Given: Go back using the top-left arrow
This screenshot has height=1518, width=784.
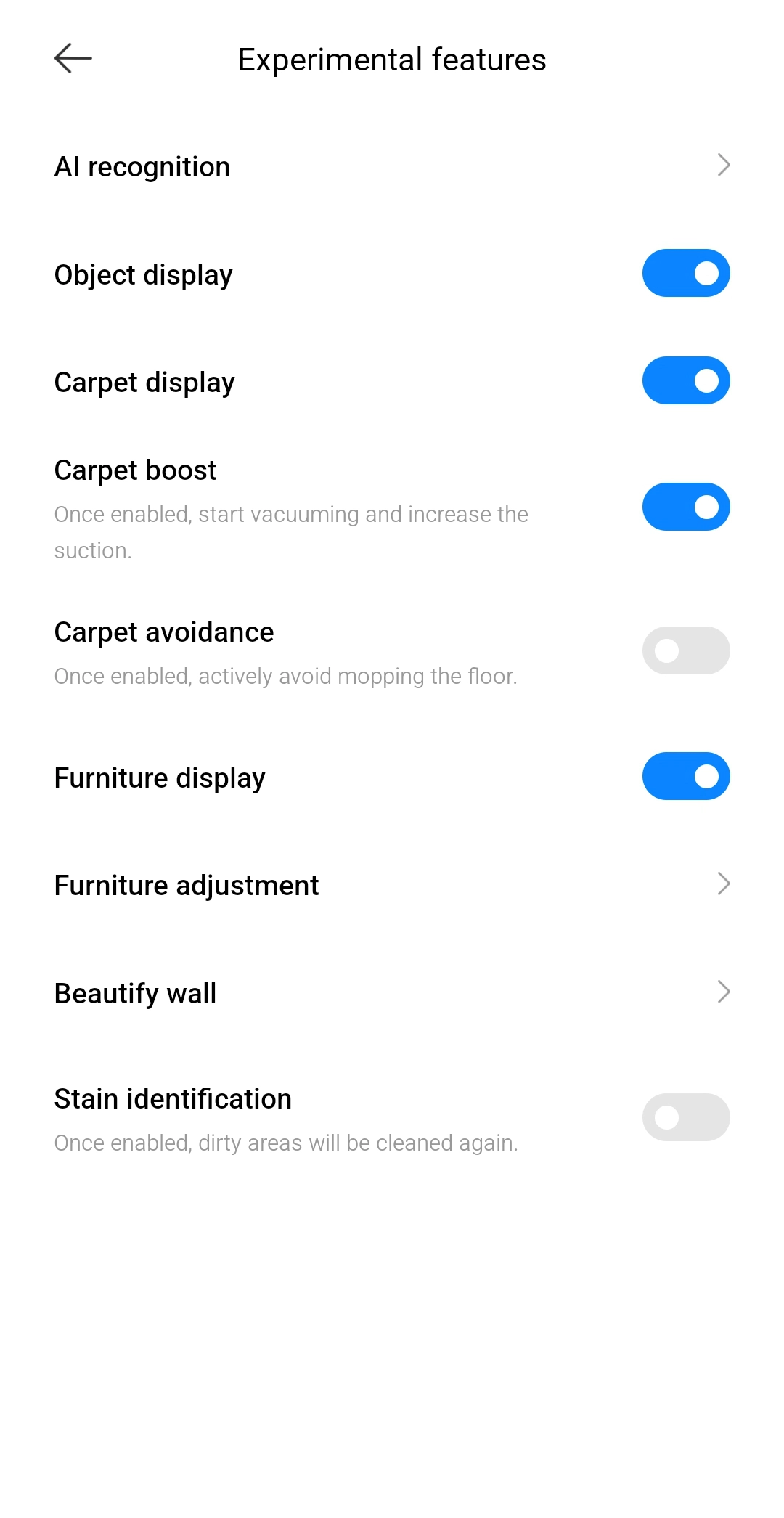Looking at the screenshot, I should [73, 59].
